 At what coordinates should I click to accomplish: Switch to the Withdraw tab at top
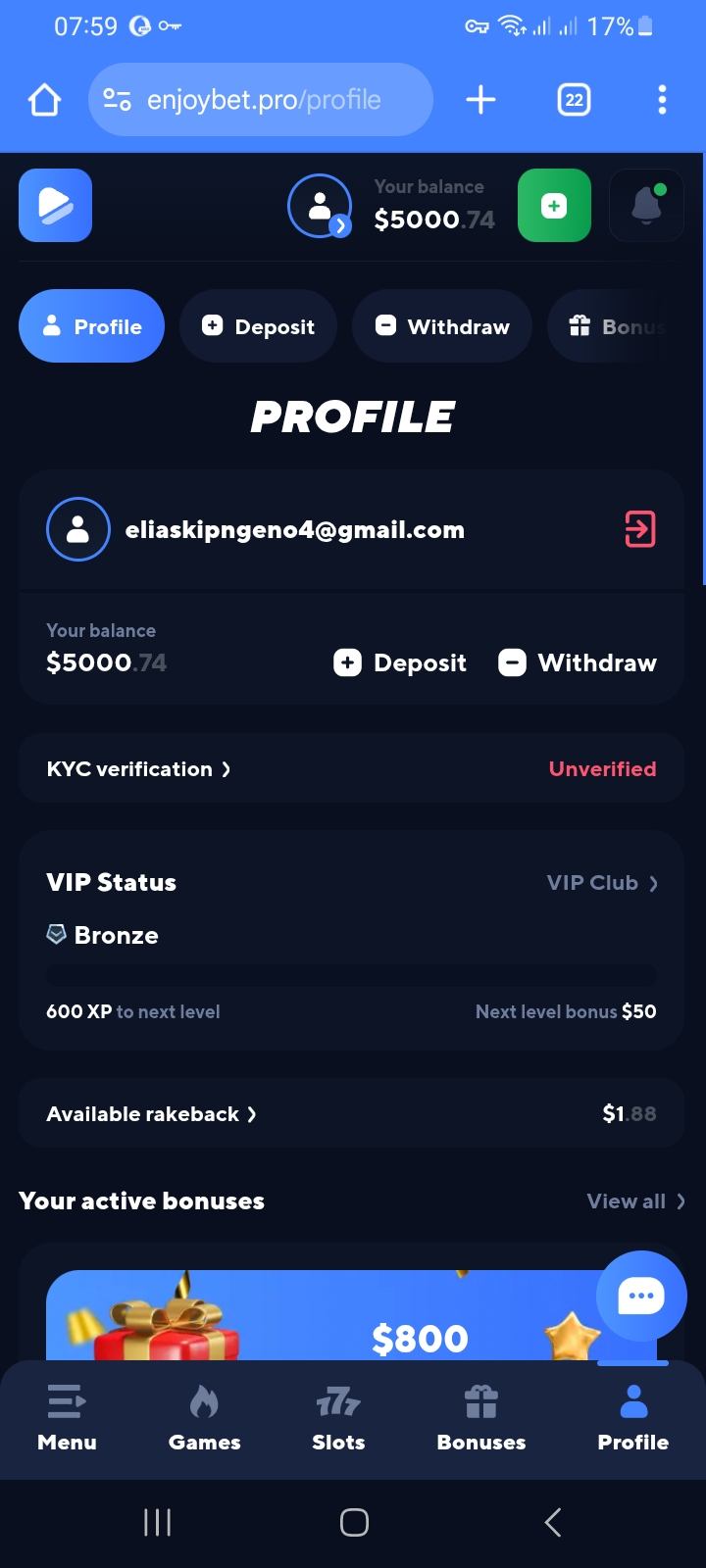442,326
